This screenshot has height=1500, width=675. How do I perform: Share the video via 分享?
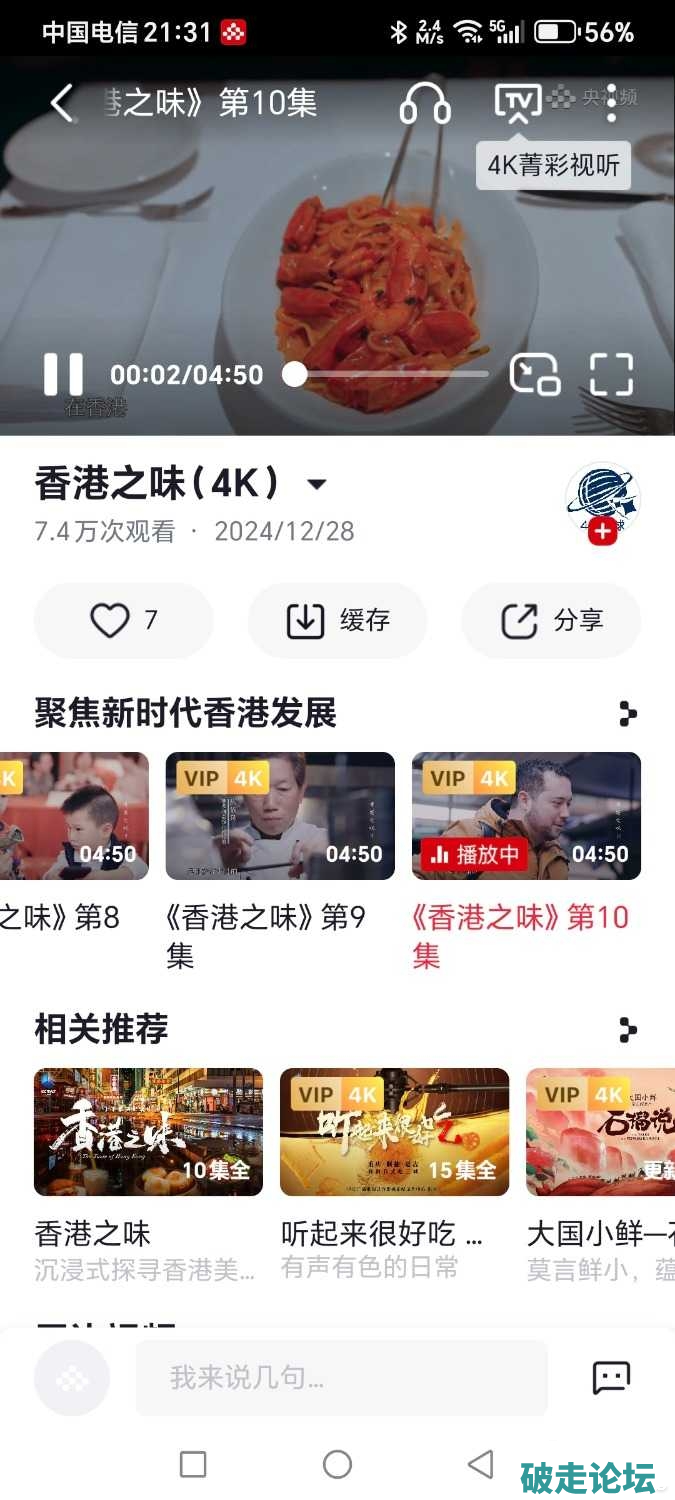click(551, 621)
